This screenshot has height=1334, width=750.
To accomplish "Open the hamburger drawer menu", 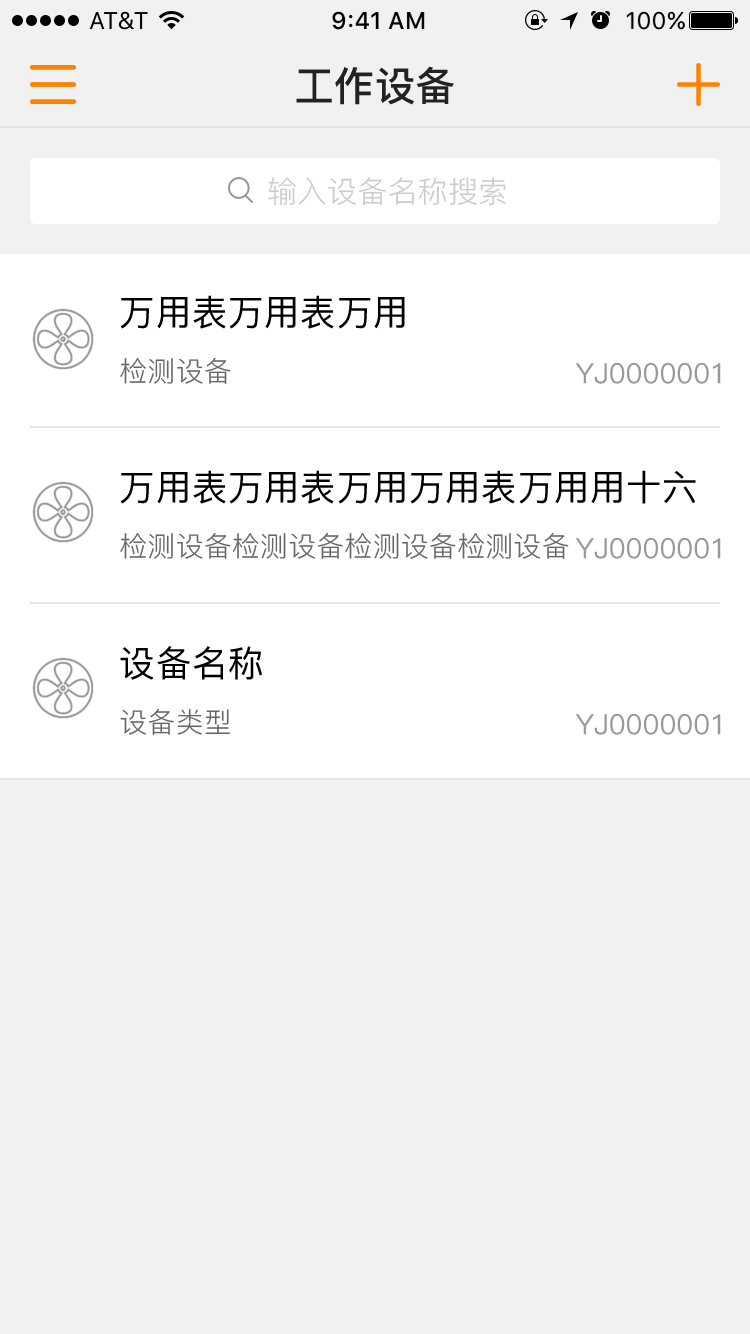I will tap(53, 85).
